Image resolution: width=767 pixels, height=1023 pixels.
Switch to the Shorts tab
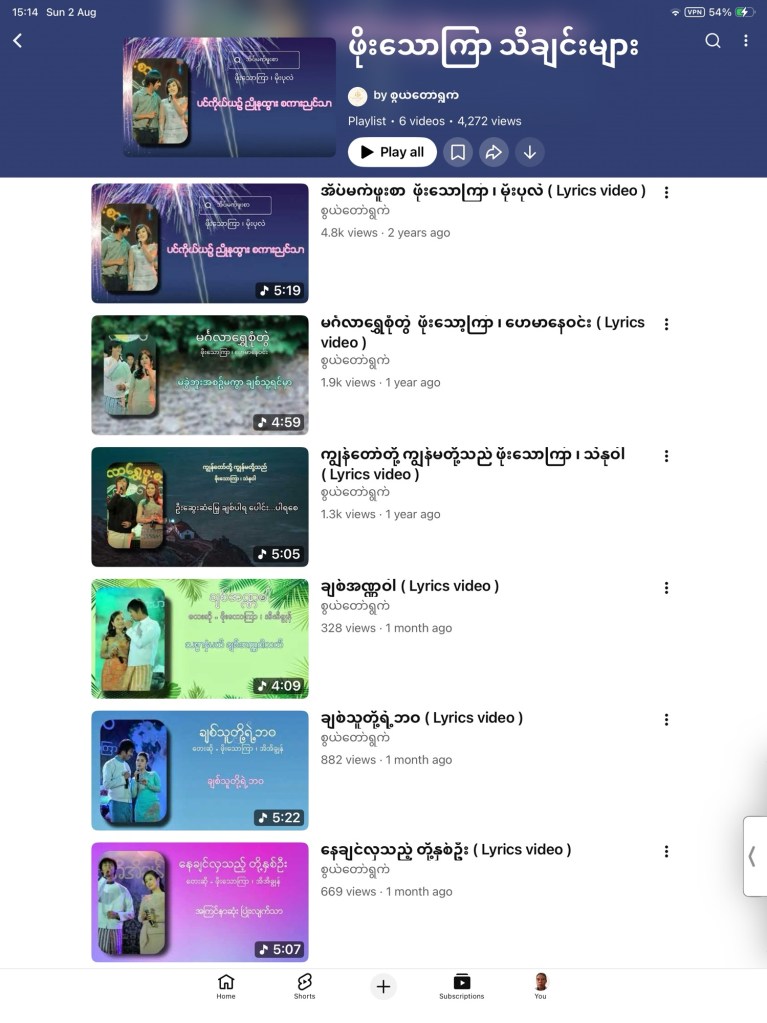point(305,986)
